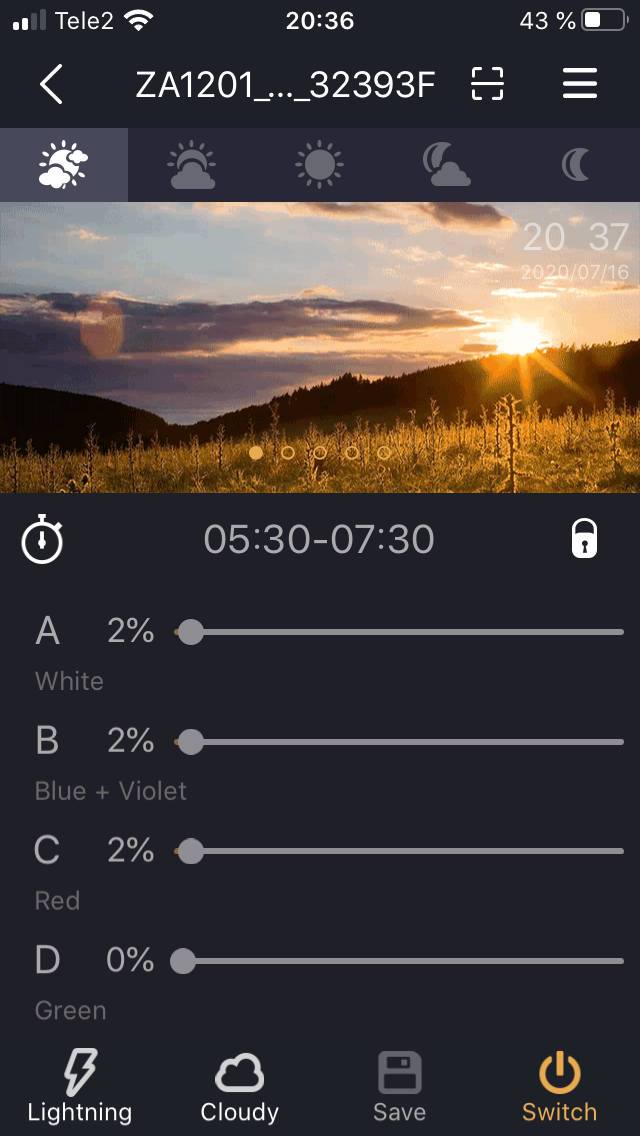The width and height of the screenshot is (640, 1136).
Task: Toggle the padlock lock icon
Action: point(584,539)
